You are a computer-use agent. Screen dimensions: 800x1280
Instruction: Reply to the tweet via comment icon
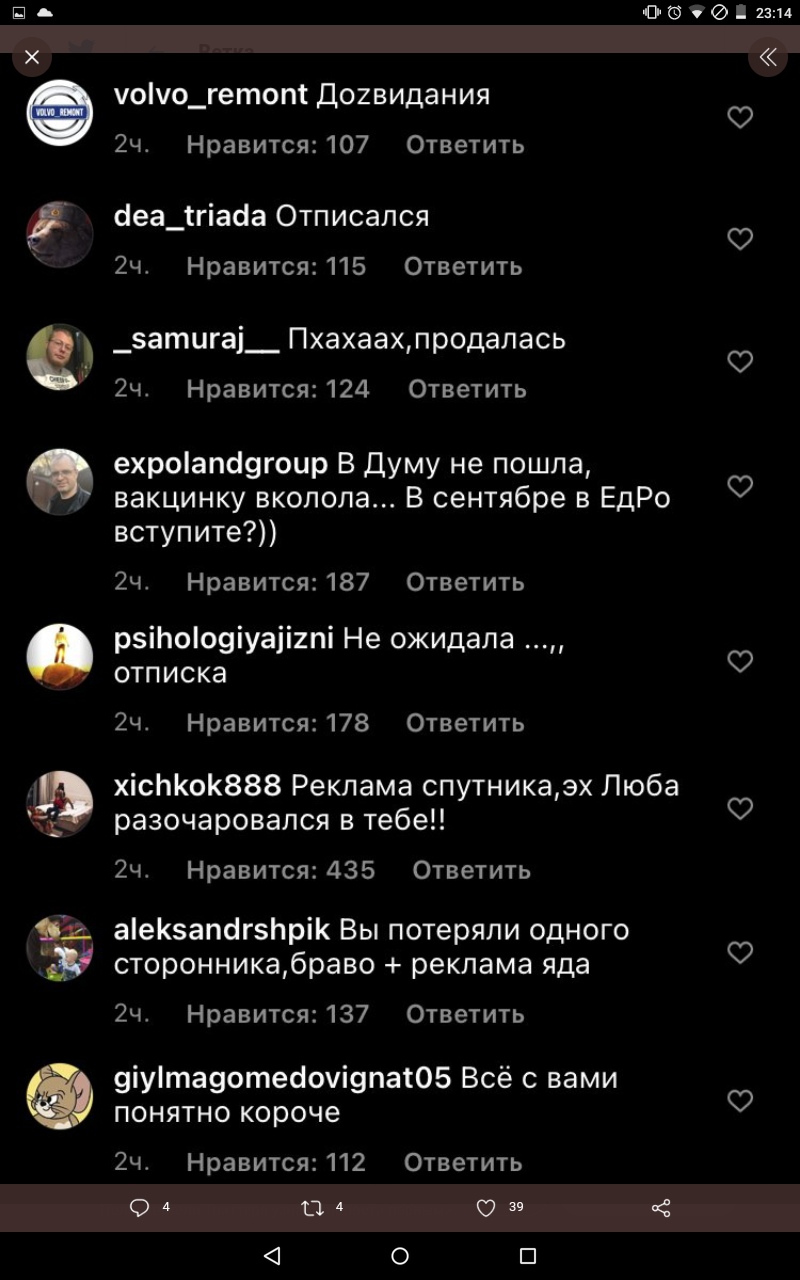[139, 1208]
